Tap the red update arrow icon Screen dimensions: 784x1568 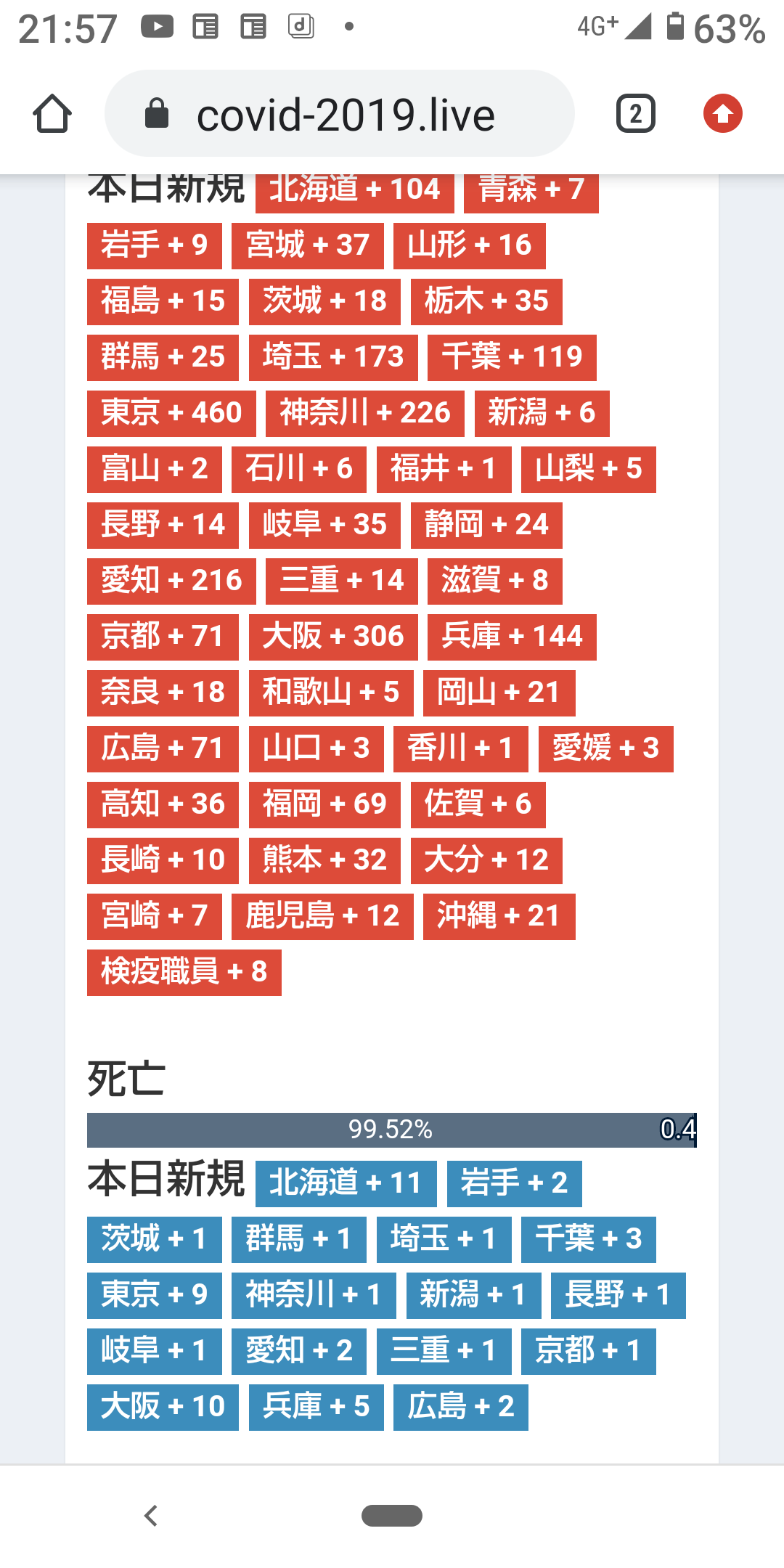click(x=722, y=114)
